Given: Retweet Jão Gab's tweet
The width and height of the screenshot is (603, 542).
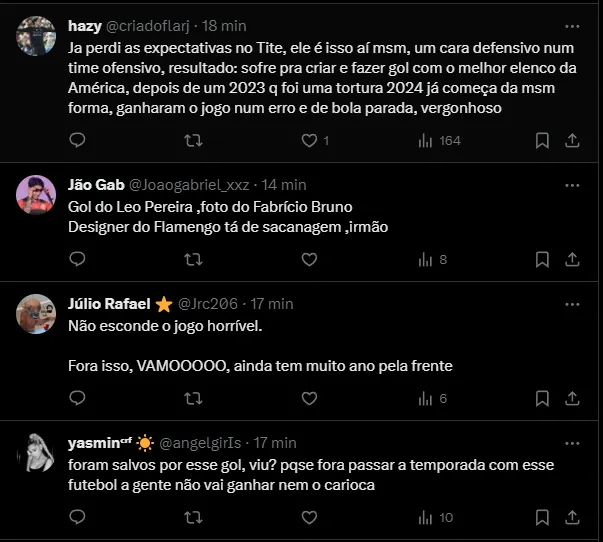Looking at the screenshot, I should [x=194, y=260].
